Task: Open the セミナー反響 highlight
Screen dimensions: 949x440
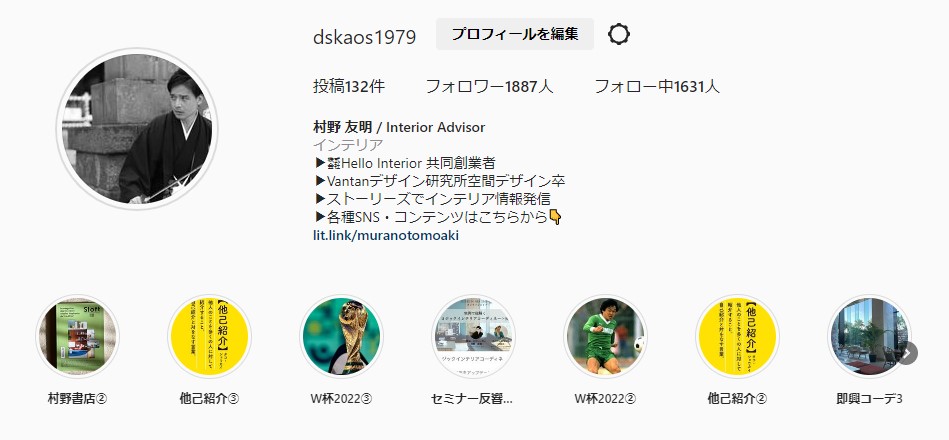Action: pyautogui.click(x=473, y=336)
